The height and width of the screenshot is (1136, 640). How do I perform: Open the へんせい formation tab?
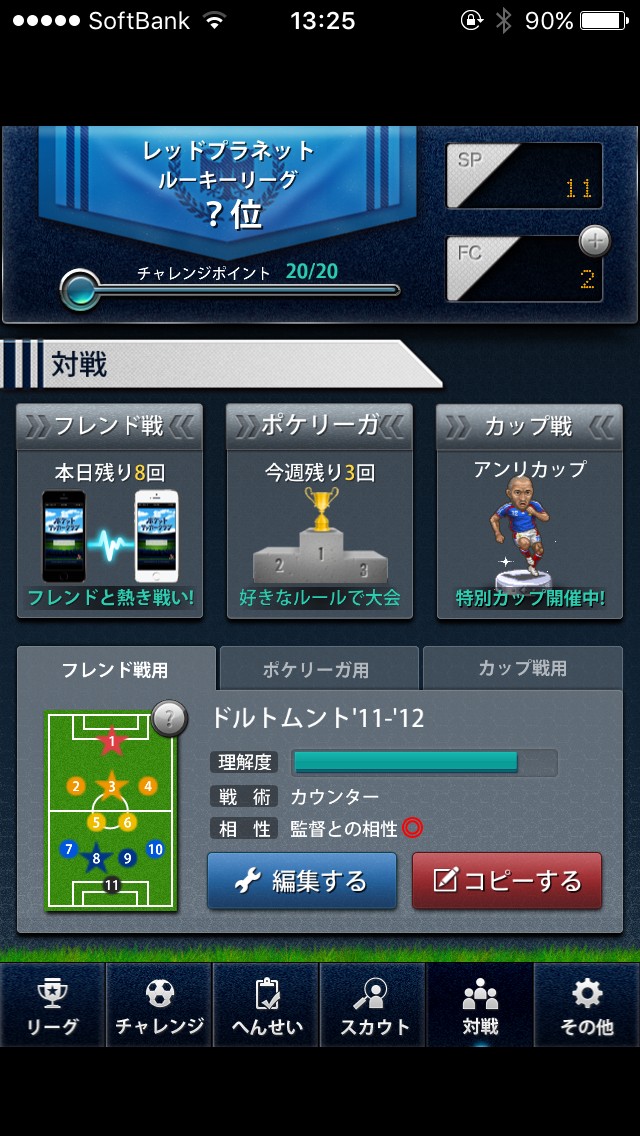[266, 1006]
